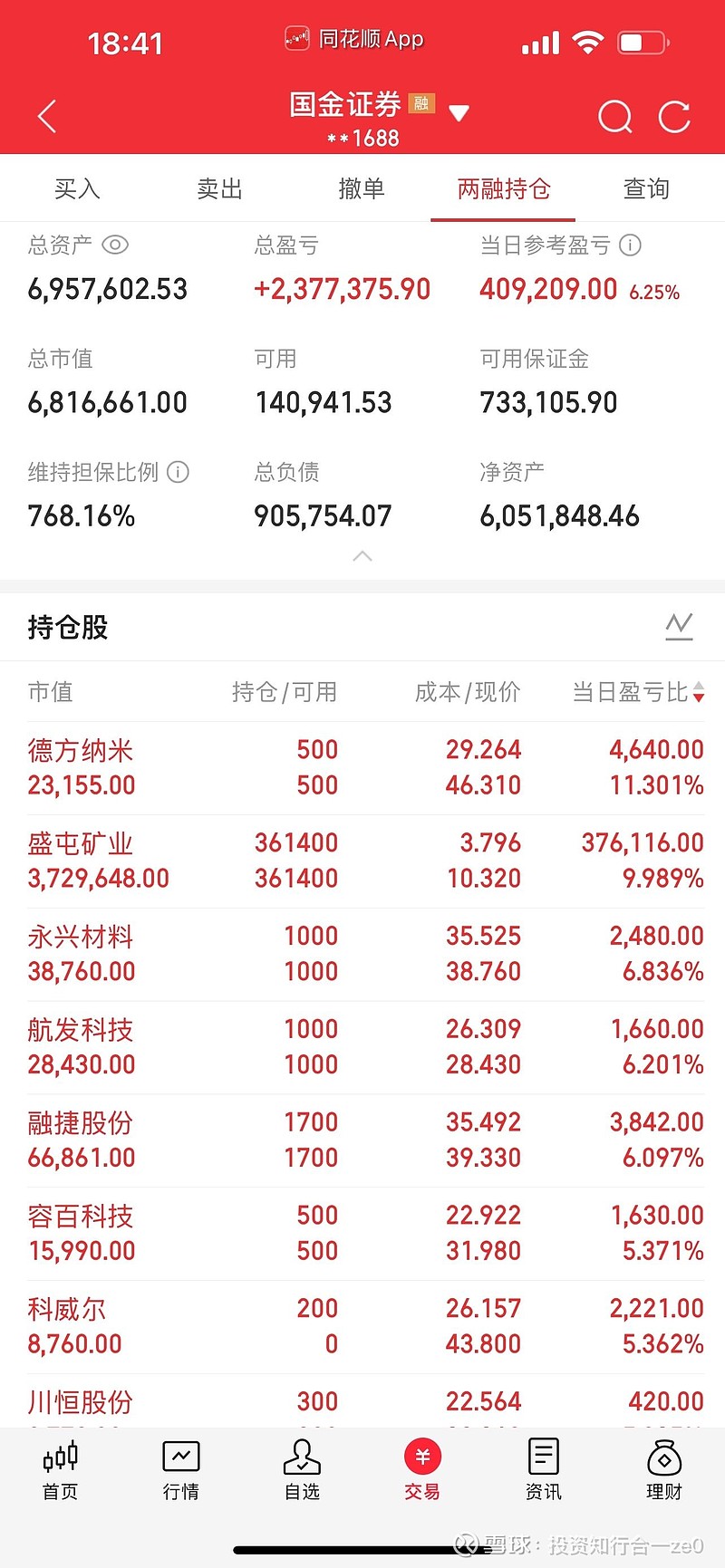
Task: Switch to the 买入 tab
Action: click(77, 188)
